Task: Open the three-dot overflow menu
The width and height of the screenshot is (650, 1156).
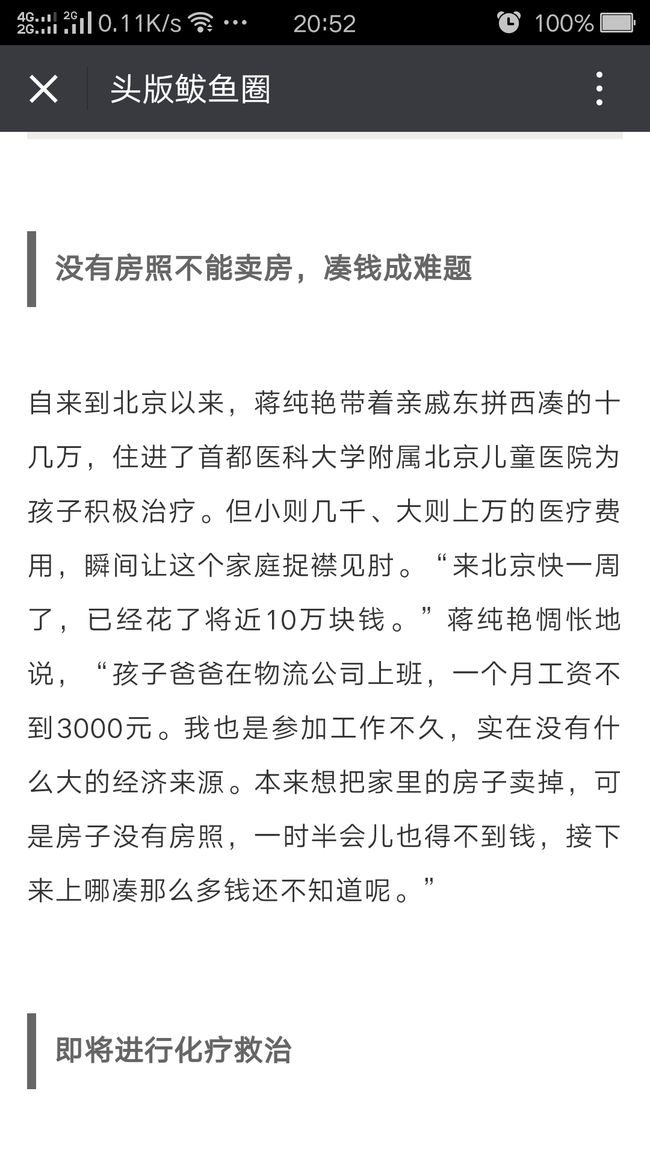Action: tap(599, 88)
